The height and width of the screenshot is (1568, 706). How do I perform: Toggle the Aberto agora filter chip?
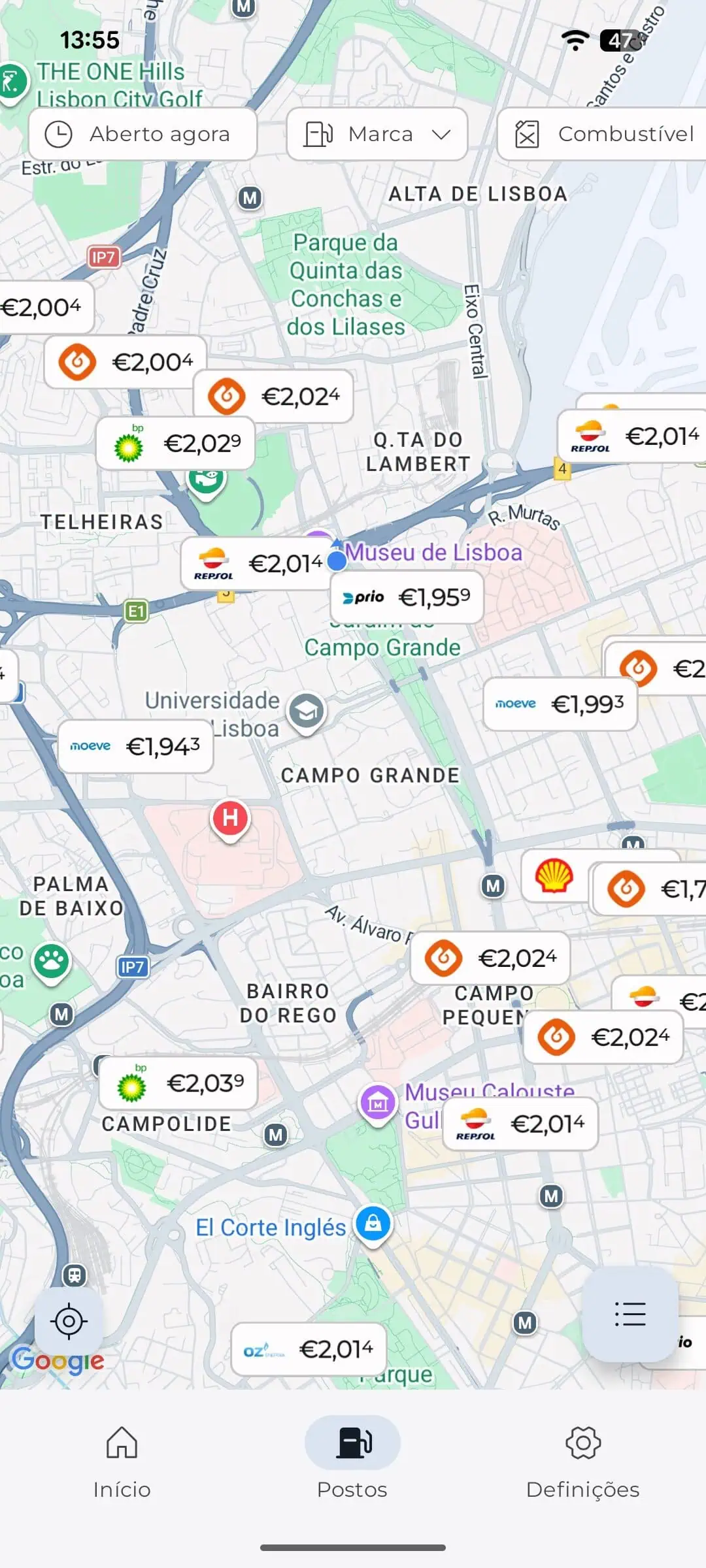click(143, 134)
